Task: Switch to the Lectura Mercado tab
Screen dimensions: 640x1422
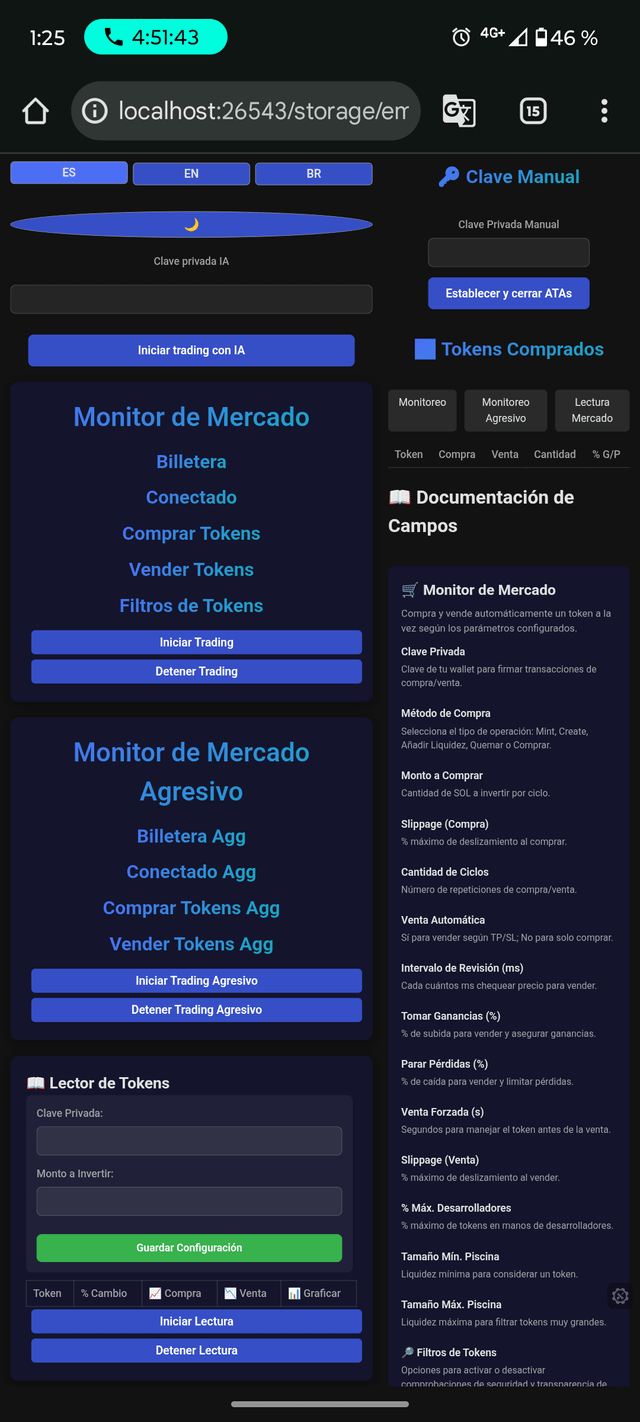Action: pos(592,410)
